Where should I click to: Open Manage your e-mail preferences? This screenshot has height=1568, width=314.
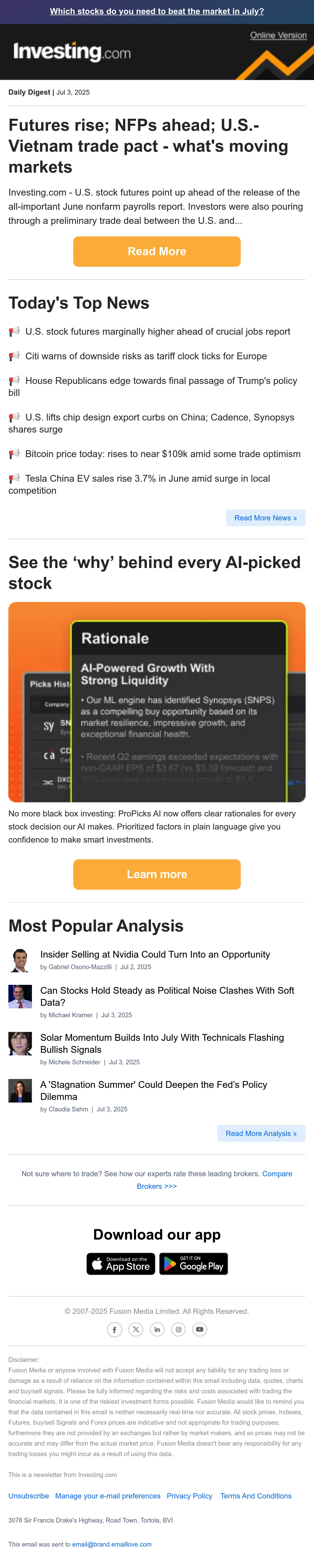click(108, 1496)
